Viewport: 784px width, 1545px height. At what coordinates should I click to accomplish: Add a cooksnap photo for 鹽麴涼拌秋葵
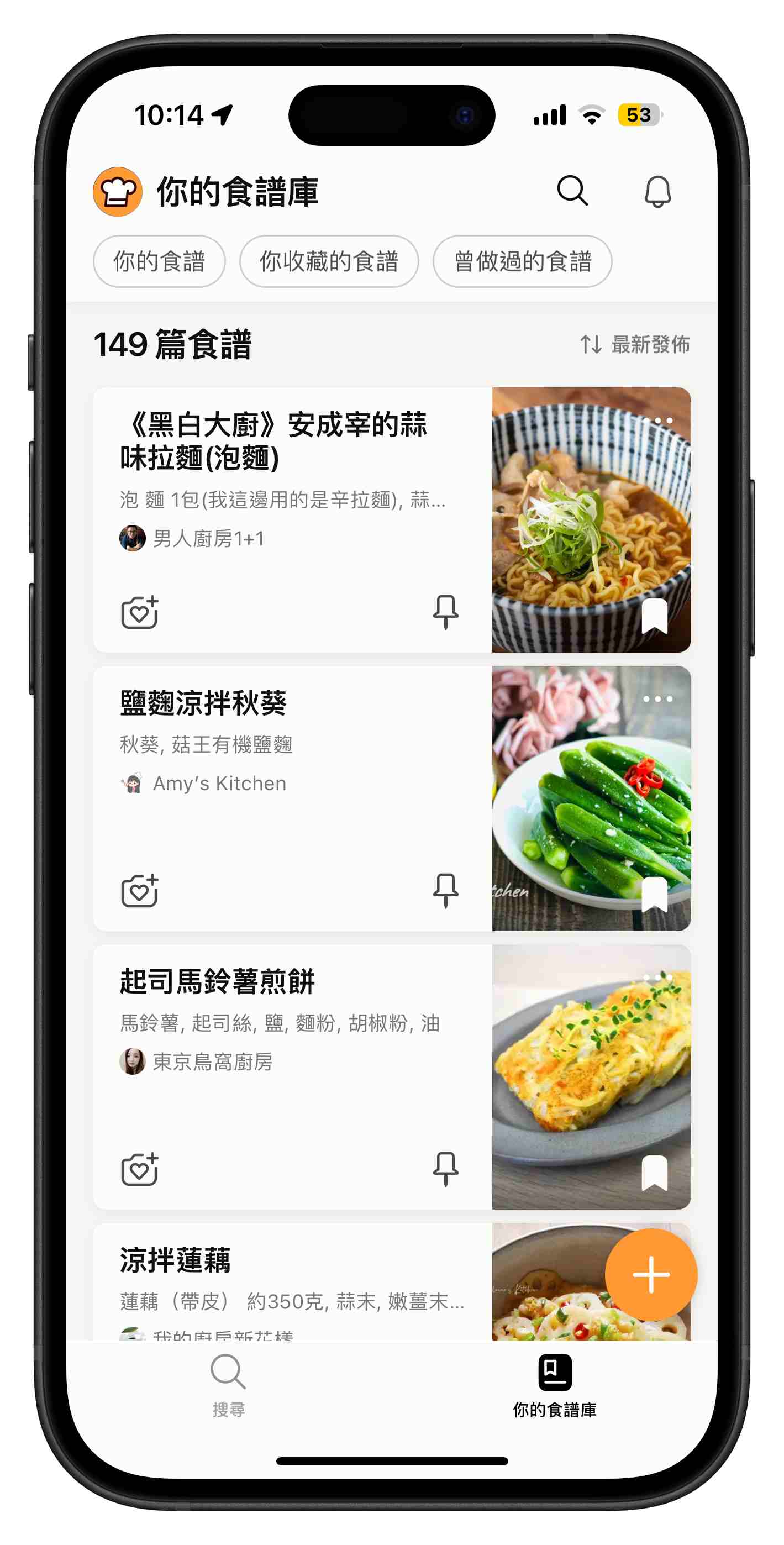140,890
